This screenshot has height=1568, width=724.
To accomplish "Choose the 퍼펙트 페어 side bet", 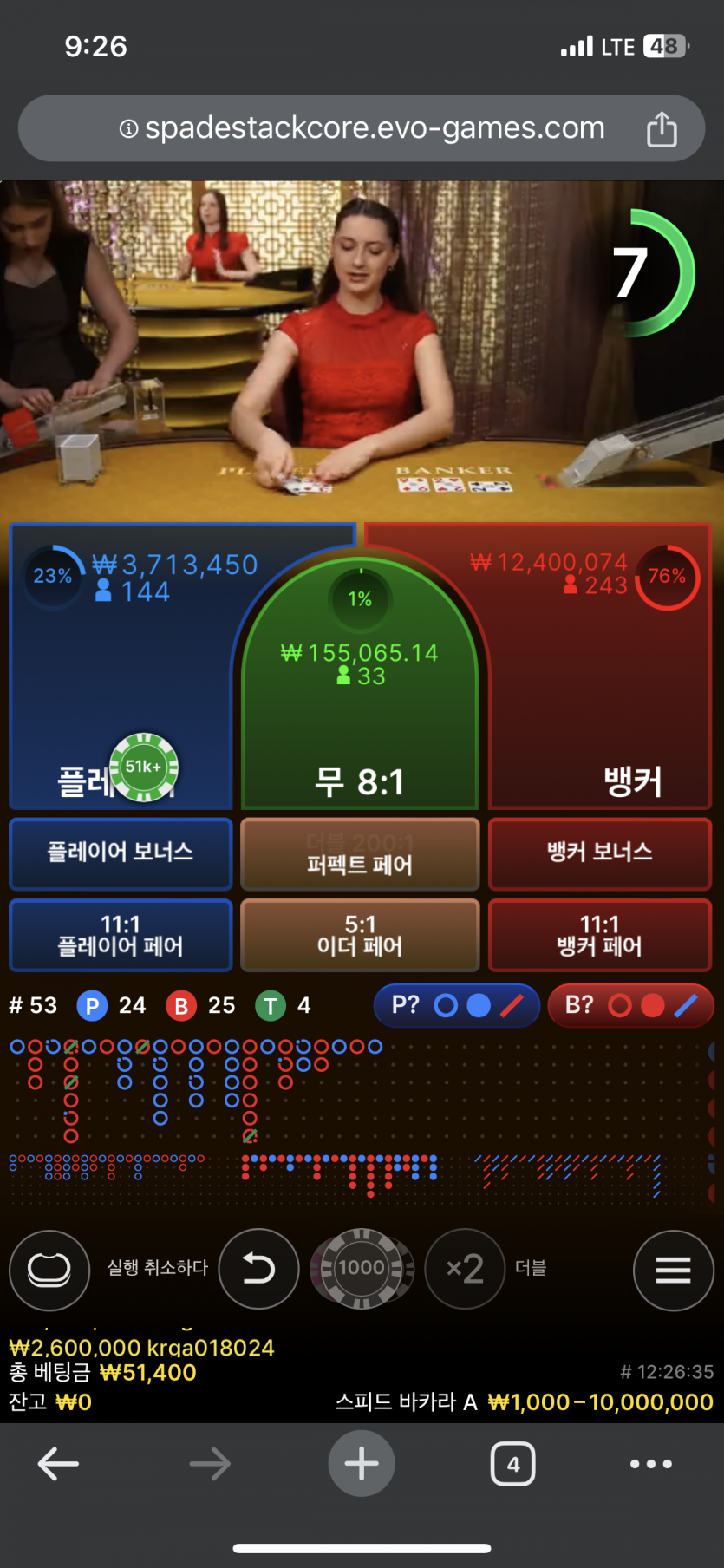I will (360, 854).
